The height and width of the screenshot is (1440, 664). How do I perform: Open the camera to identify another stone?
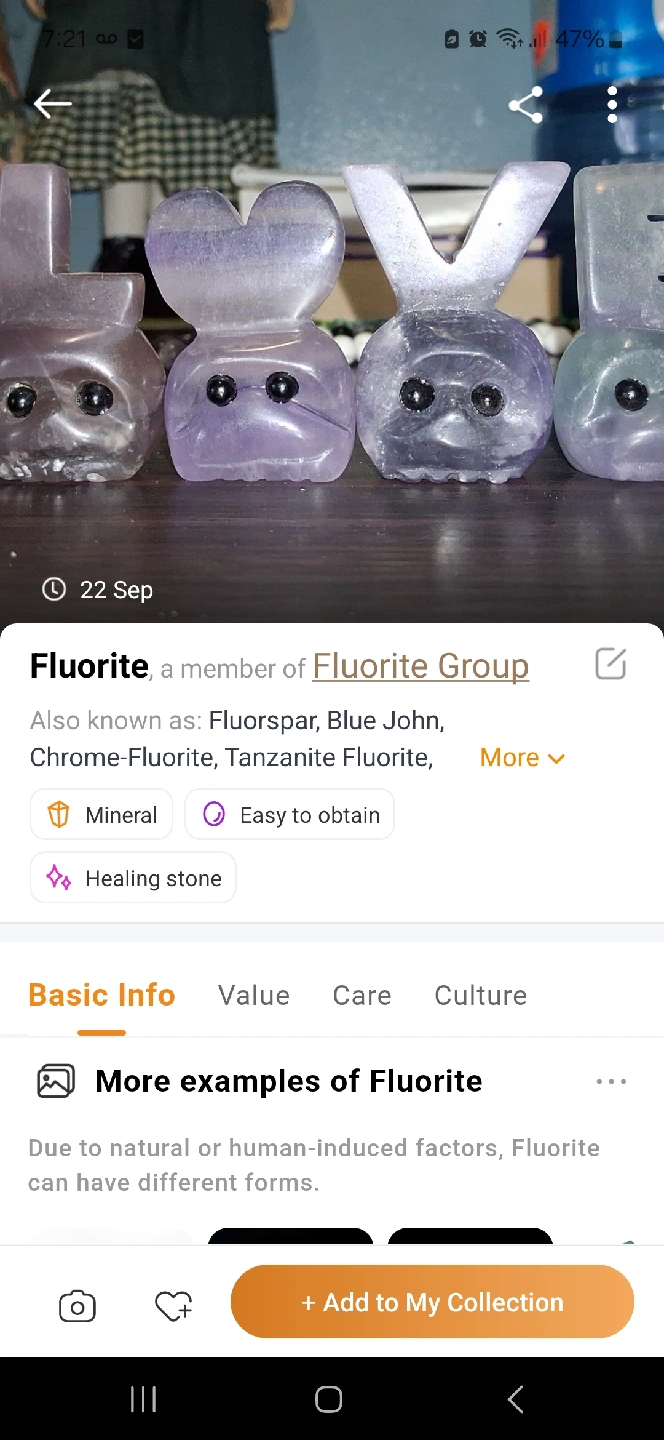pyautogui.click(x=77, y=1305)
